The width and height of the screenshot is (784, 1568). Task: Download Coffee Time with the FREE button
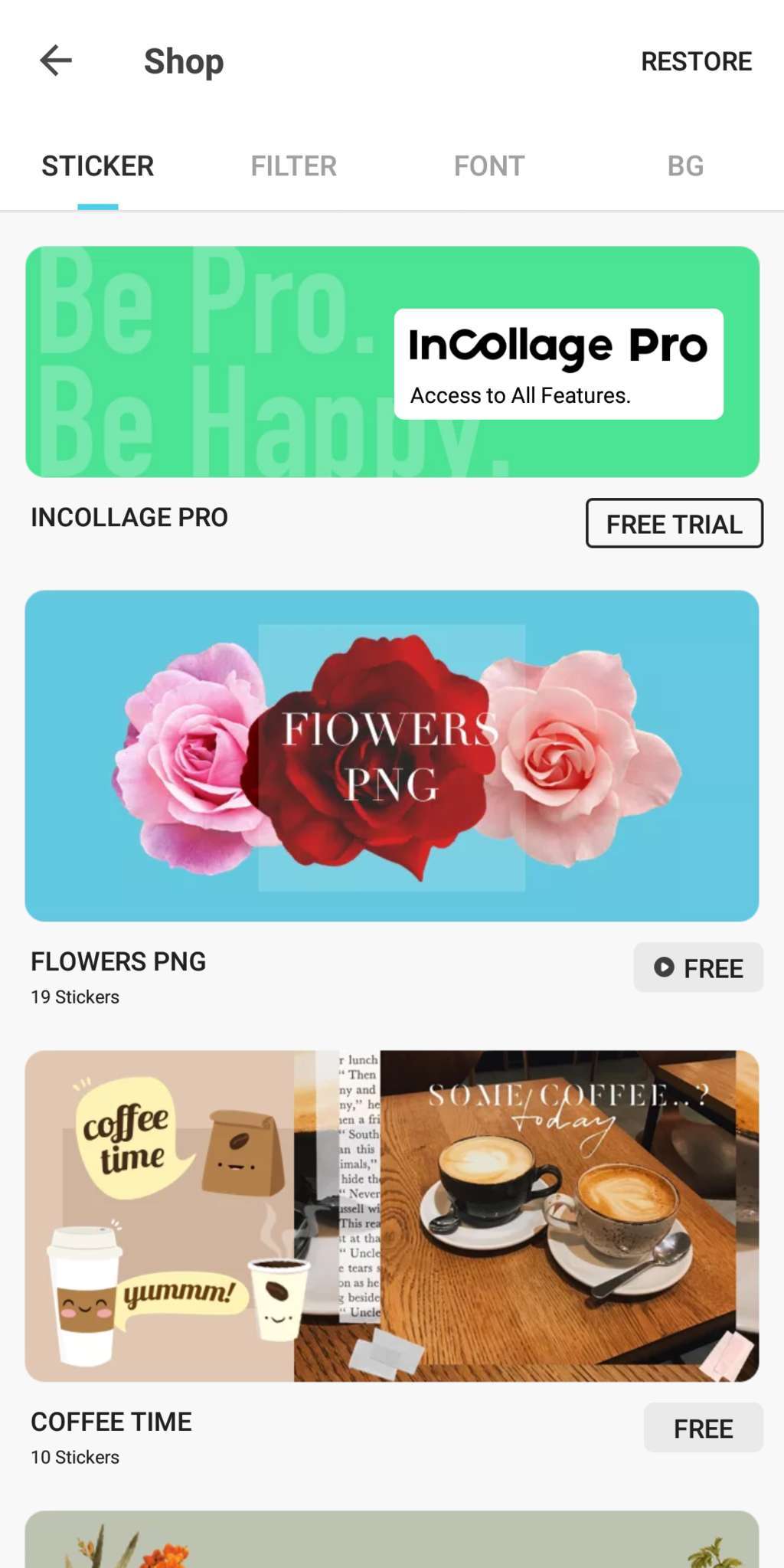(x=703, y=1428)
